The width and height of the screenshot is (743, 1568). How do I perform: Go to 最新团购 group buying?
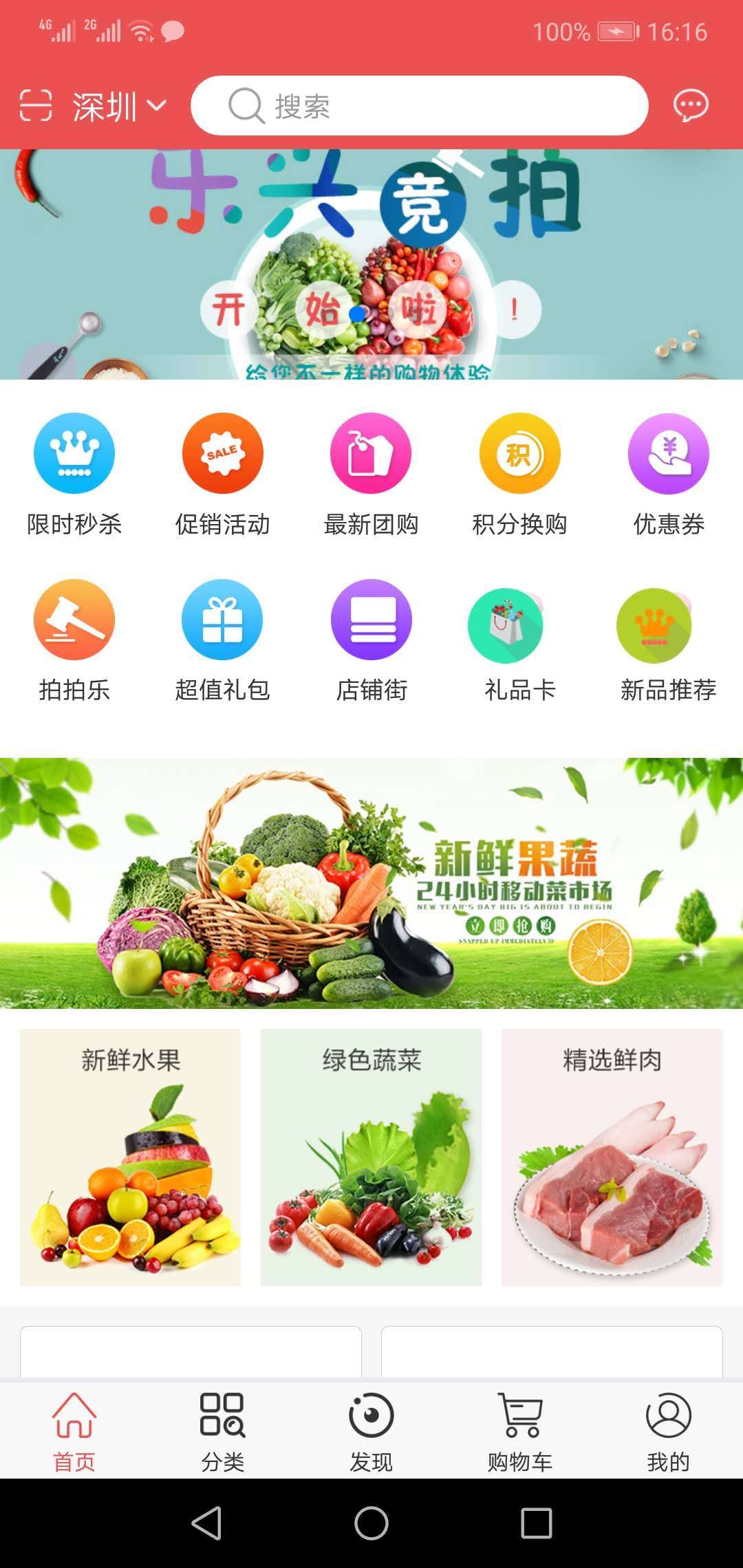(371, 474)
